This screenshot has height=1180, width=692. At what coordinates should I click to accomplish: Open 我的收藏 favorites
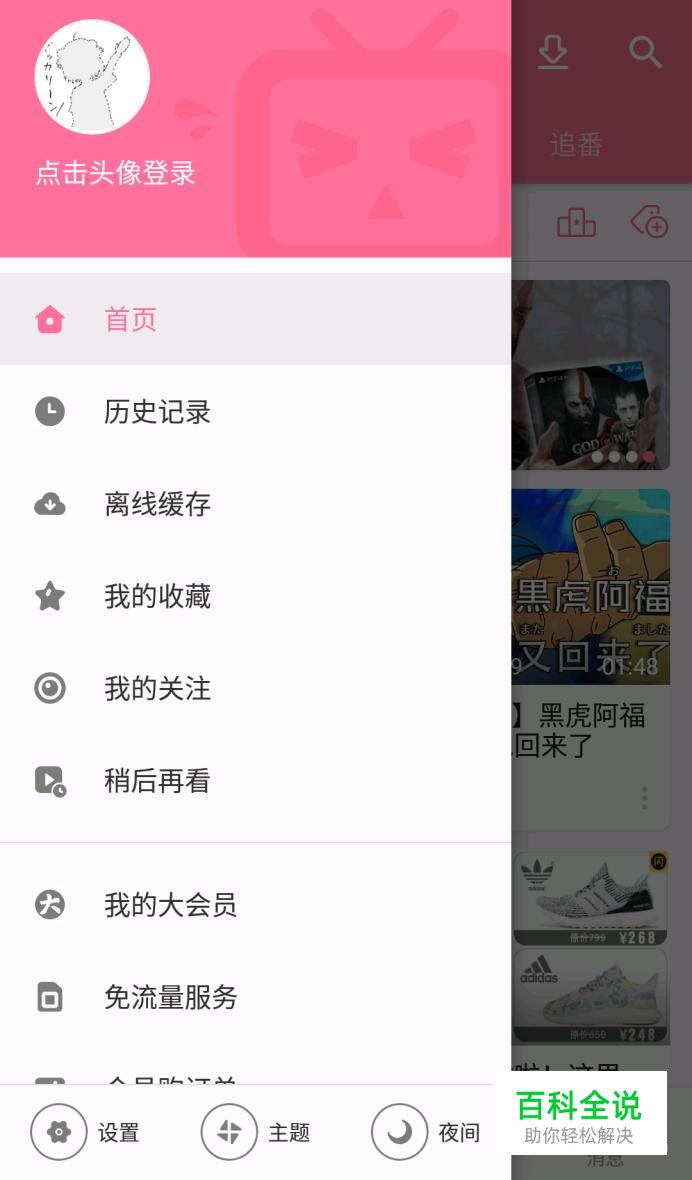pyautogui.click(x=255, y=596)
